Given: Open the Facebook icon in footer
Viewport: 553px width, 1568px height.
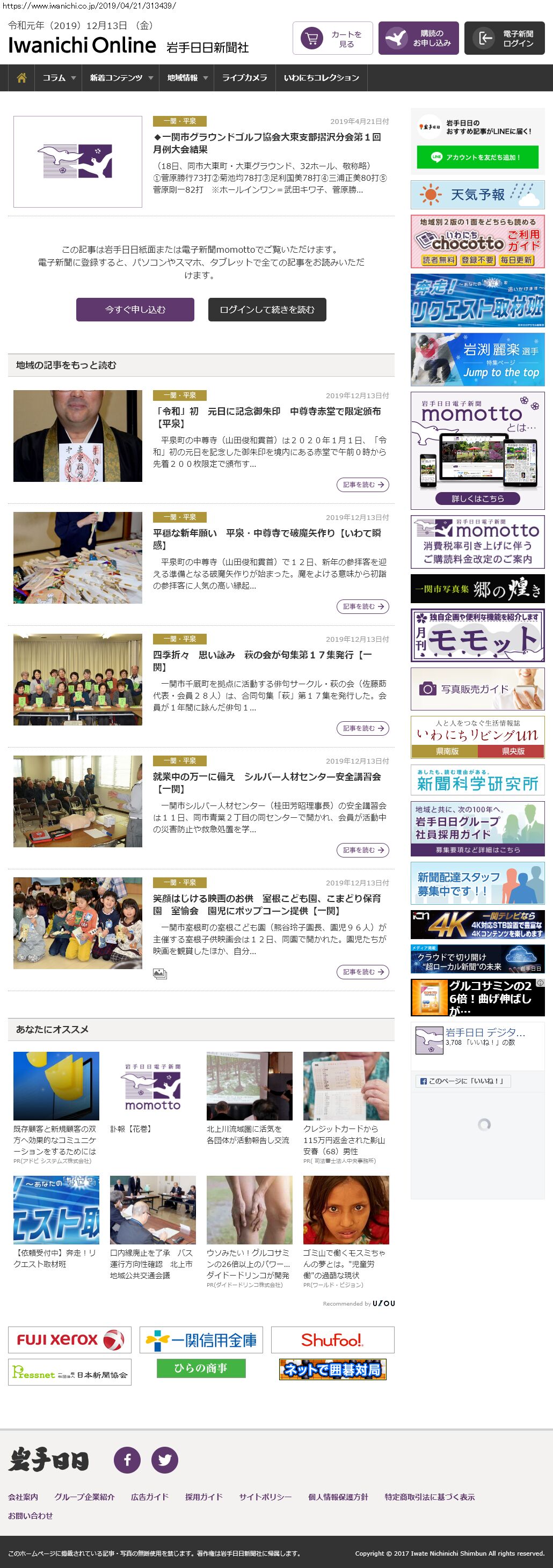Looking at the screenshot, I should (x=127, y=1460).
